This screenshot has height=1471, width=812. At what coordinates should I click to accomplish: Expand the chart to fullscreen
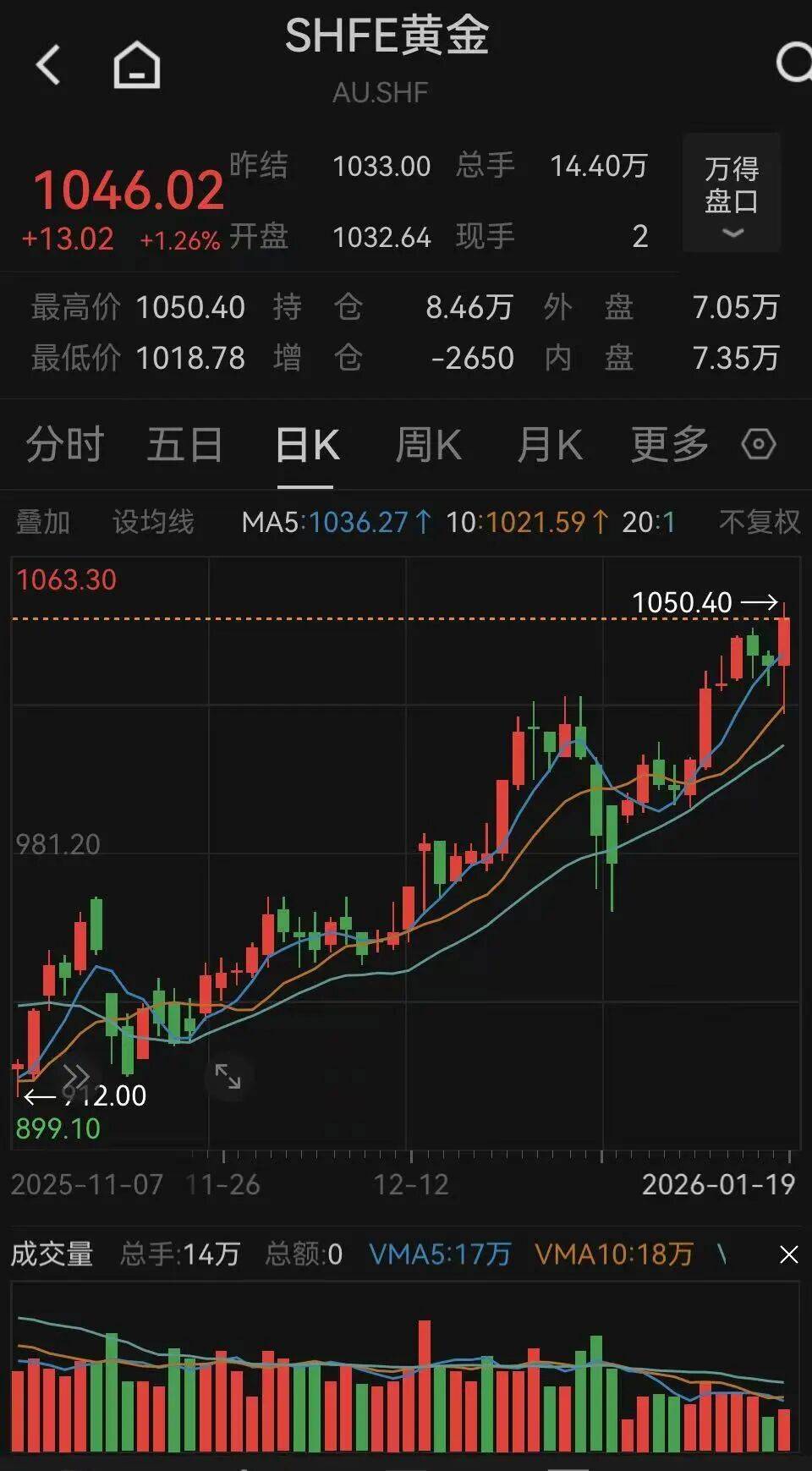point(228,1077)
